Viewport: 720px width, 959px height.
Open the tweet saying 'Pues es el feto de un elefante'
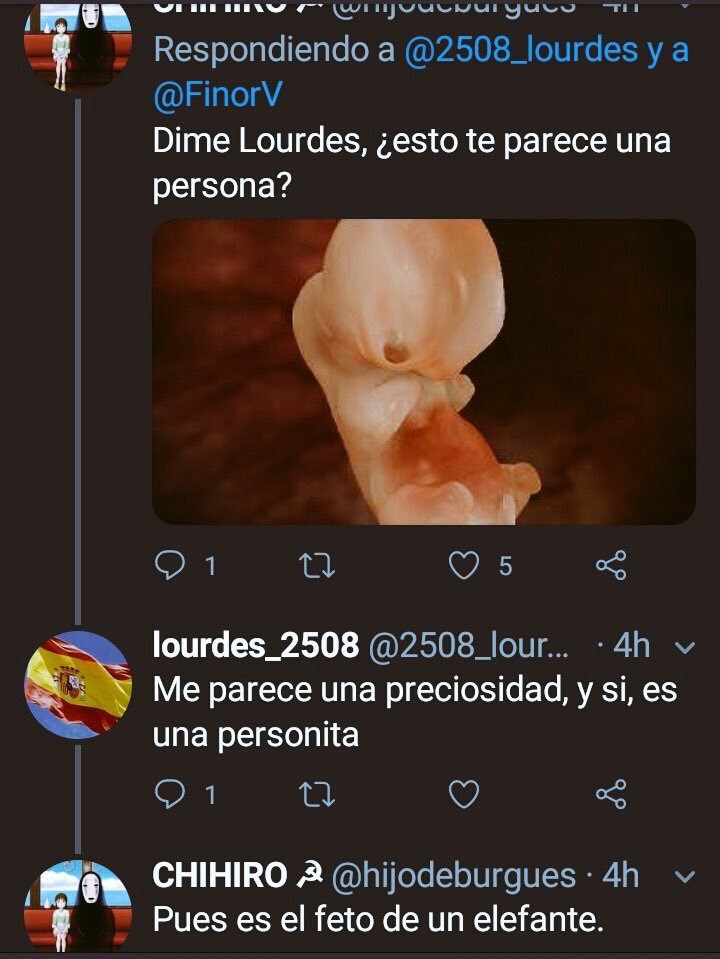pyautogui.click(x=378, y=920)
